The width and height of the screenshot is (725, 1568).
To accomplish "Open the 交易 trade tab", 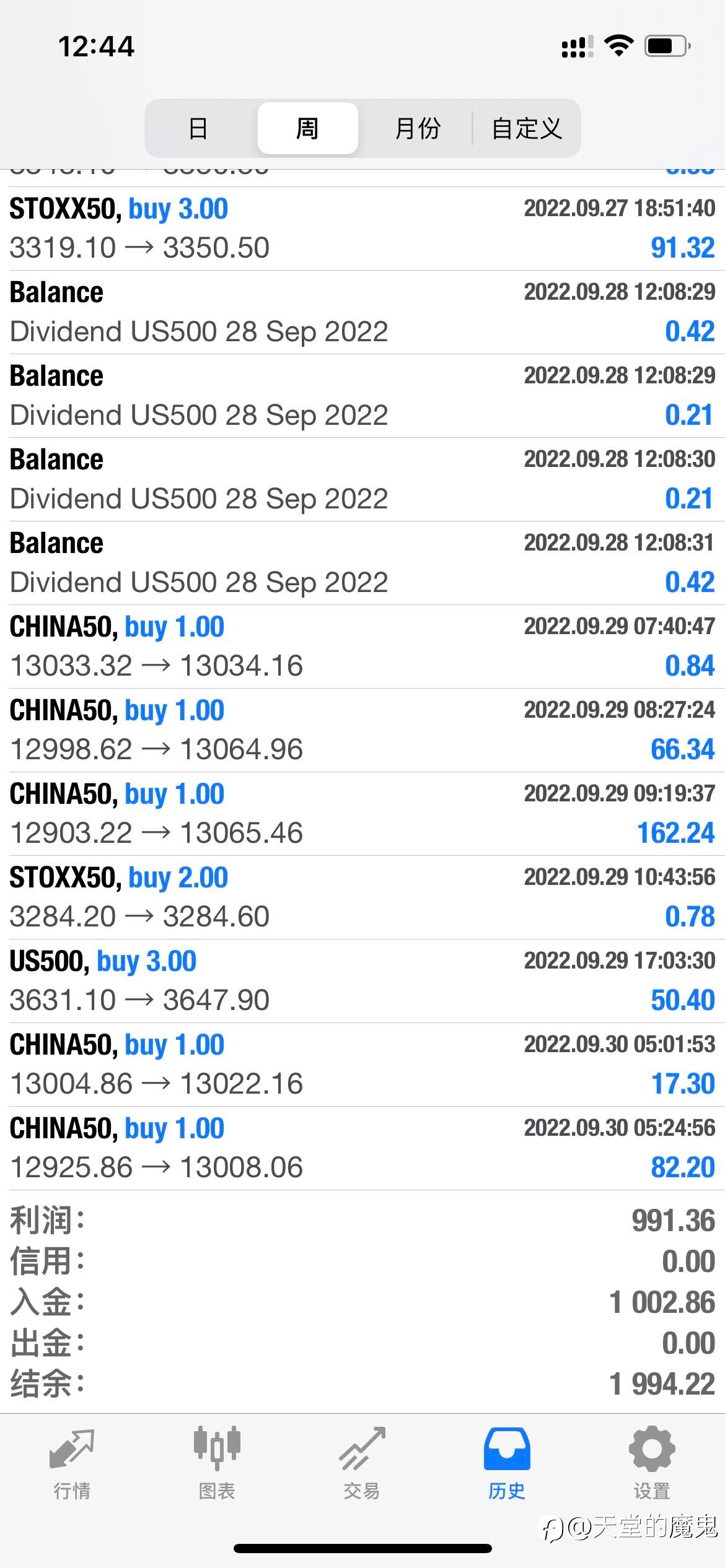I will [362, 1463].
